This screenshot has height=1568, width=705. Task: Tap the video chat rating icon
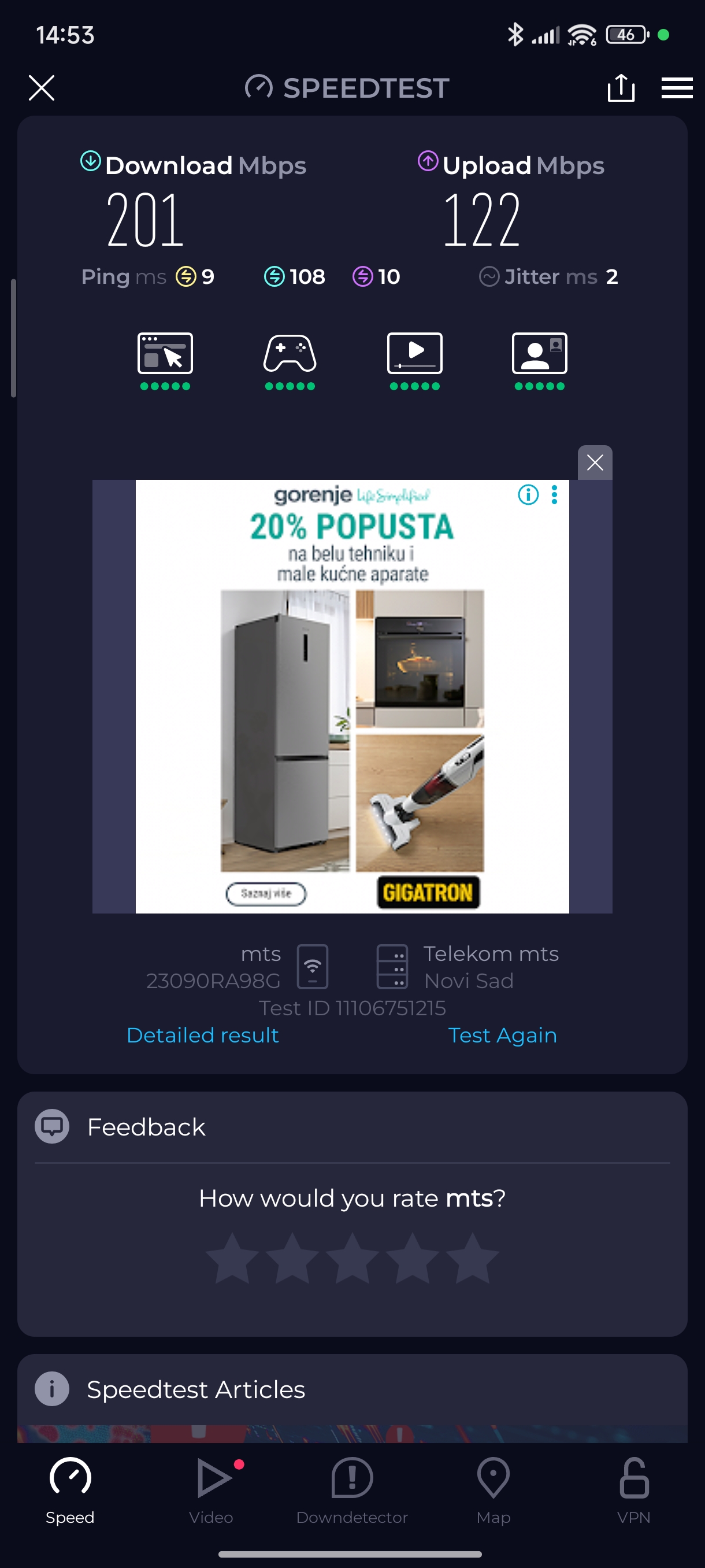coord(539,354)
